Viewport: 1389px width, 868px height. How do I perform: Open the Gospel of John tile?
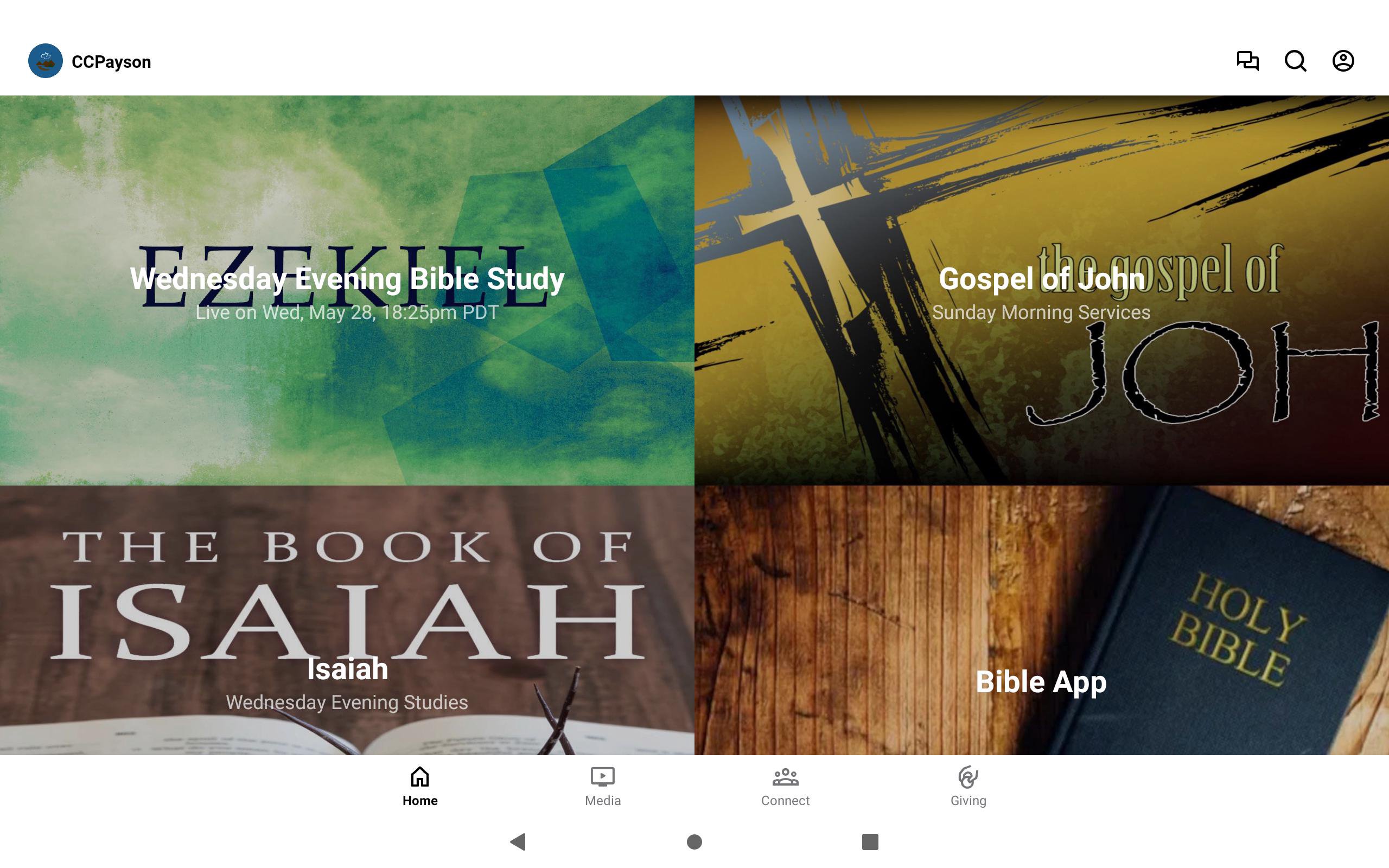point(1041,290)
